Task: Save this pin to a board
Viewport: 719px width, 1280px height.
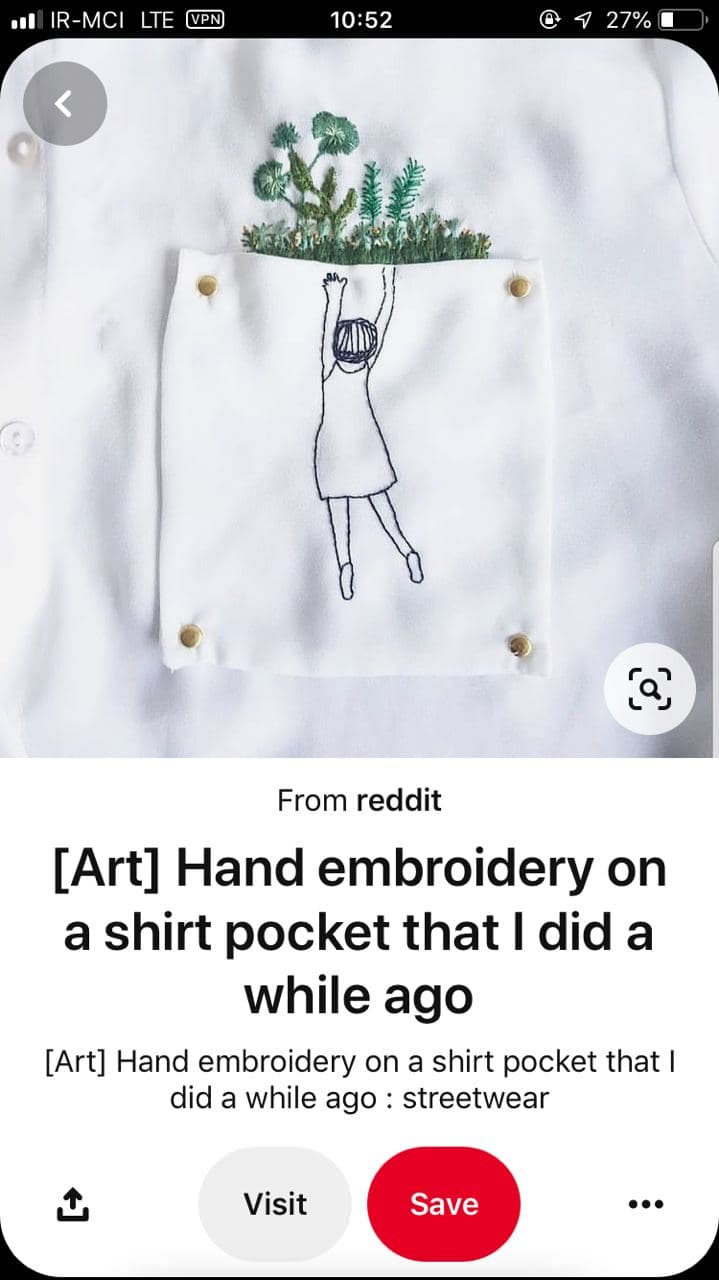Action: point(444,1204)
